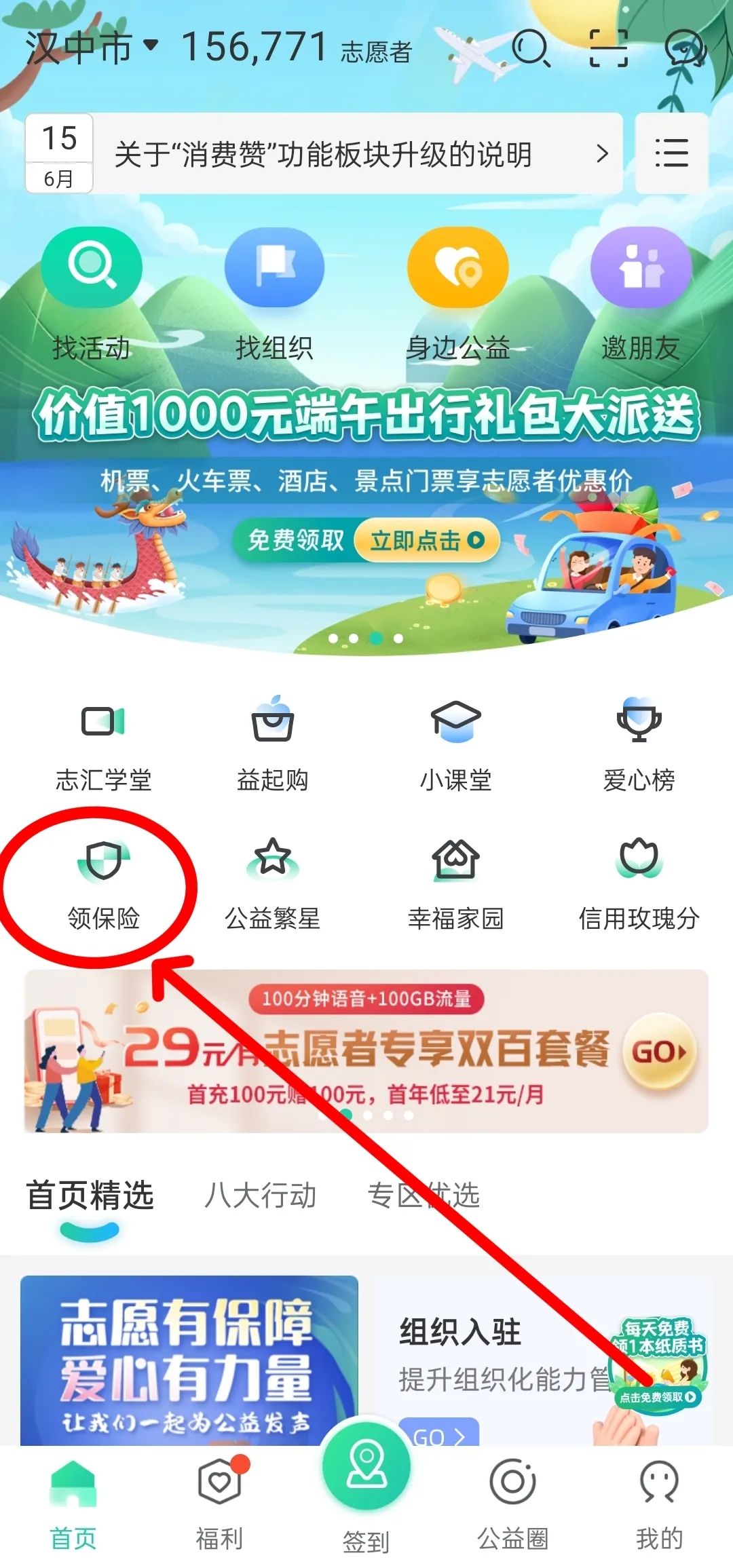Open the announcements list icon

(671, 153)
